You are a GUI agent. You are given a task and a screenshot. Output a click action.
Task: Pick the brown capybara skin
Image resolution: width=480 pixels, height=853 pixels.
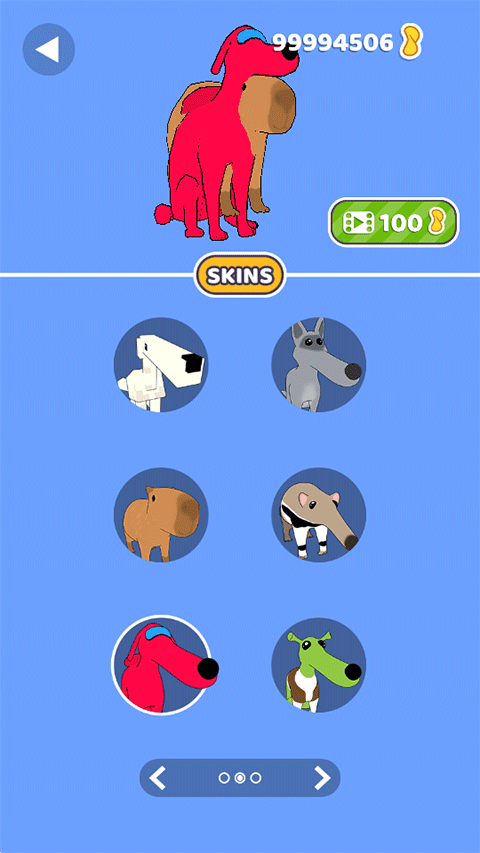click(x=161, y=515)
